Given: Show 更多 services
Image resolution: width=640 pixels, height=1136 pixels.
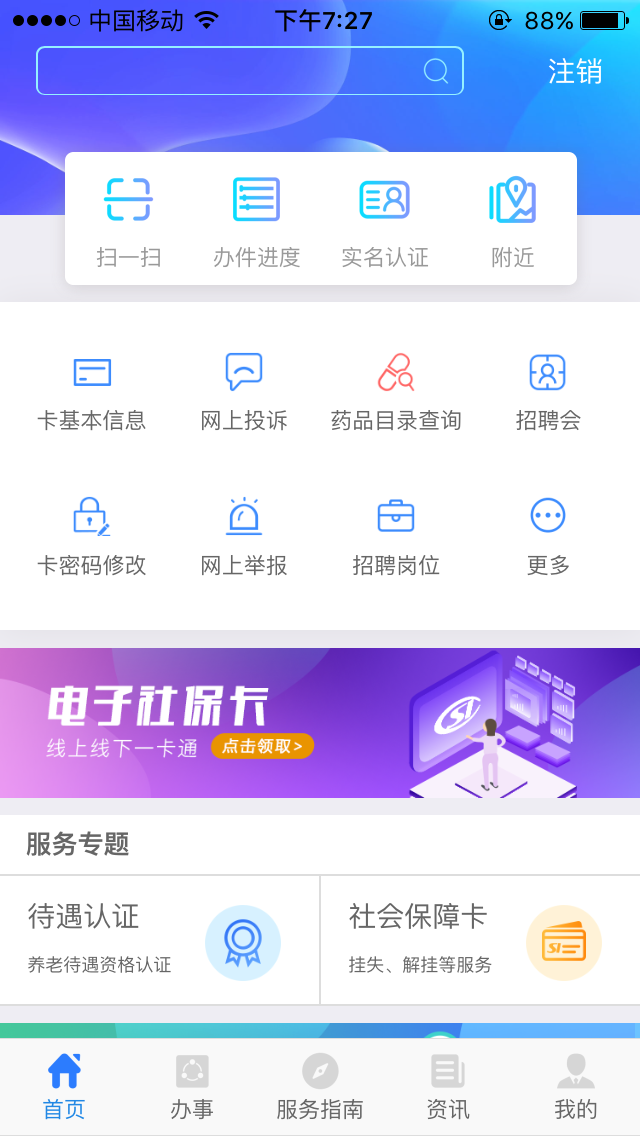Looking at the screenshot, I should click(548, 537).
